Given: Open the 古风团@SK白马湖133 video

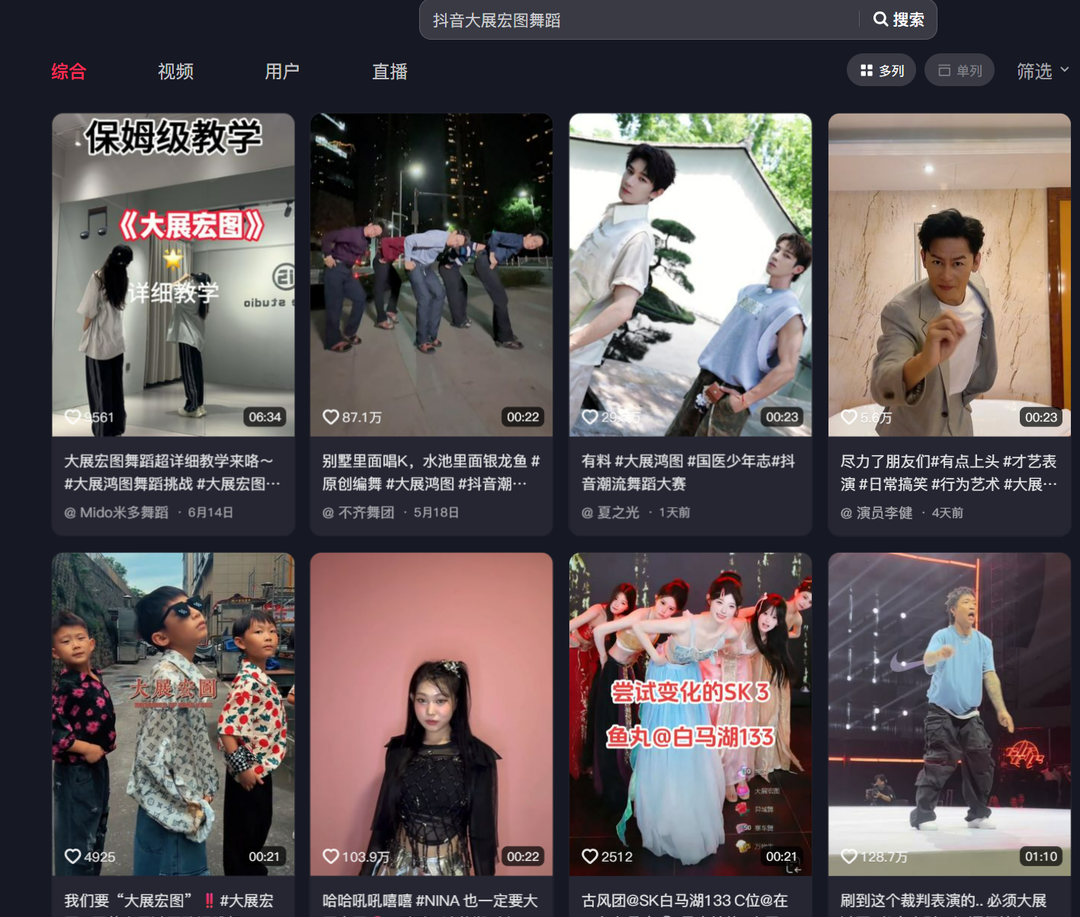Looking at the screenshot, I should pos(690,714).
